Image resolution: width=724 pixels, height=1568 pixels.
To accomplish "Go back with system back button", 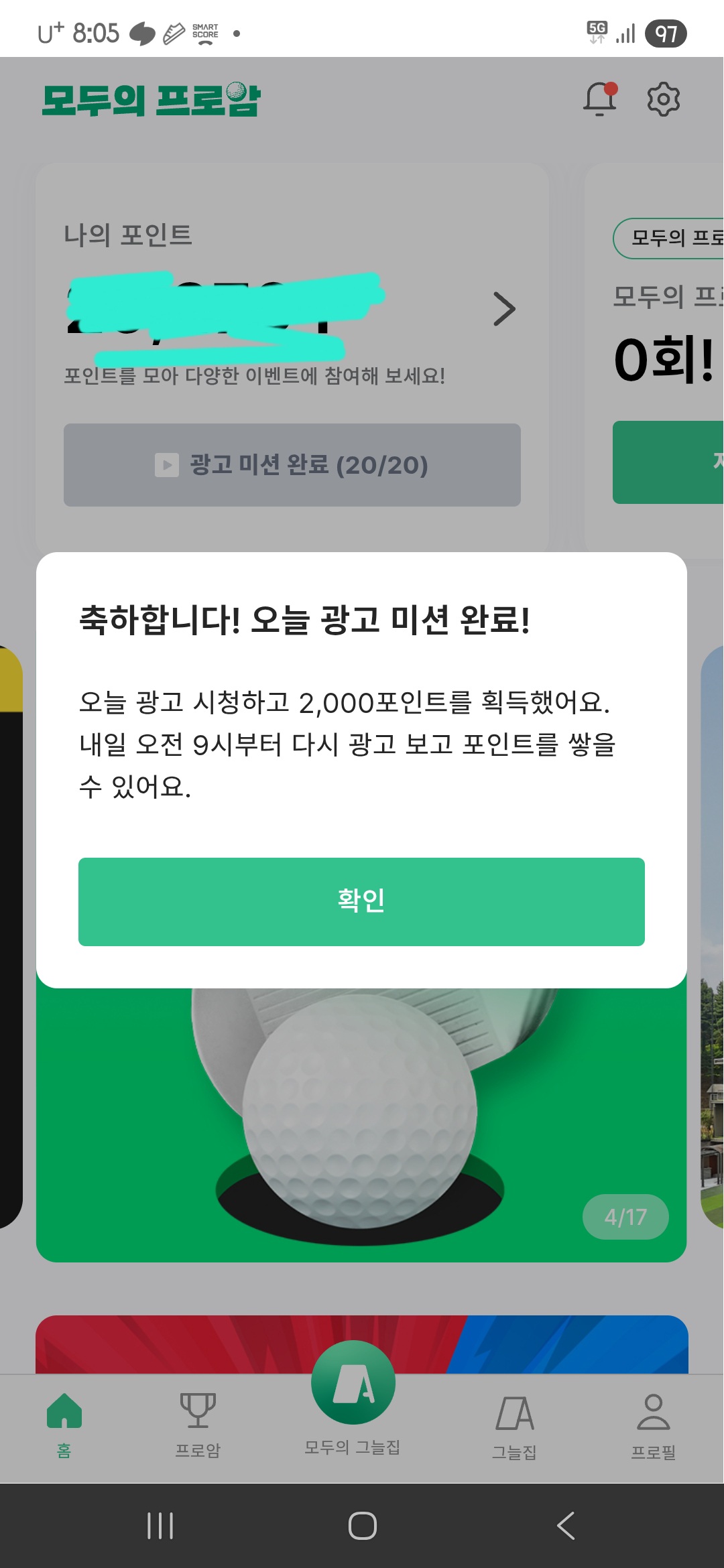I will (x=566, y=1526).
